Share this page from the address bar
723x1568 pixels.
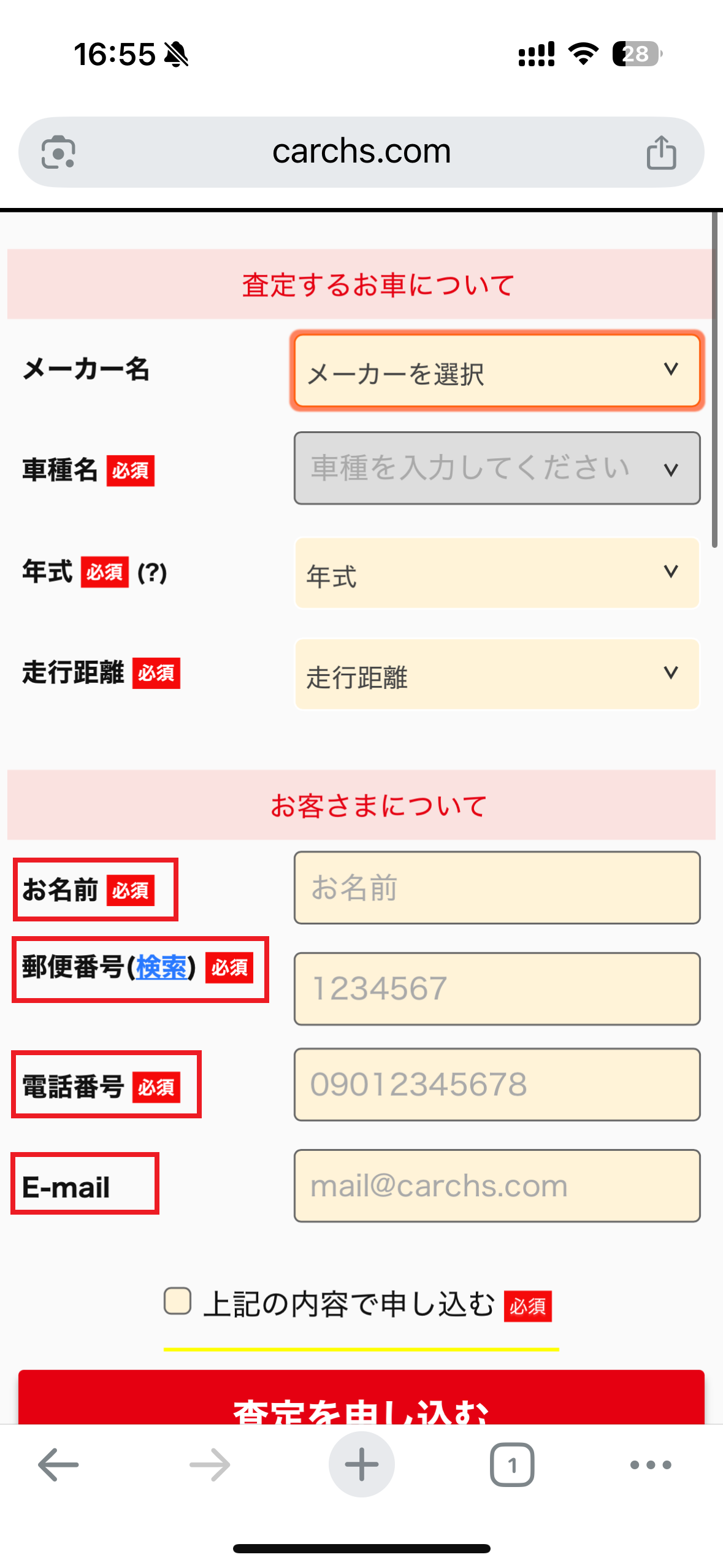pyautogui.click(x=661, y=152)
